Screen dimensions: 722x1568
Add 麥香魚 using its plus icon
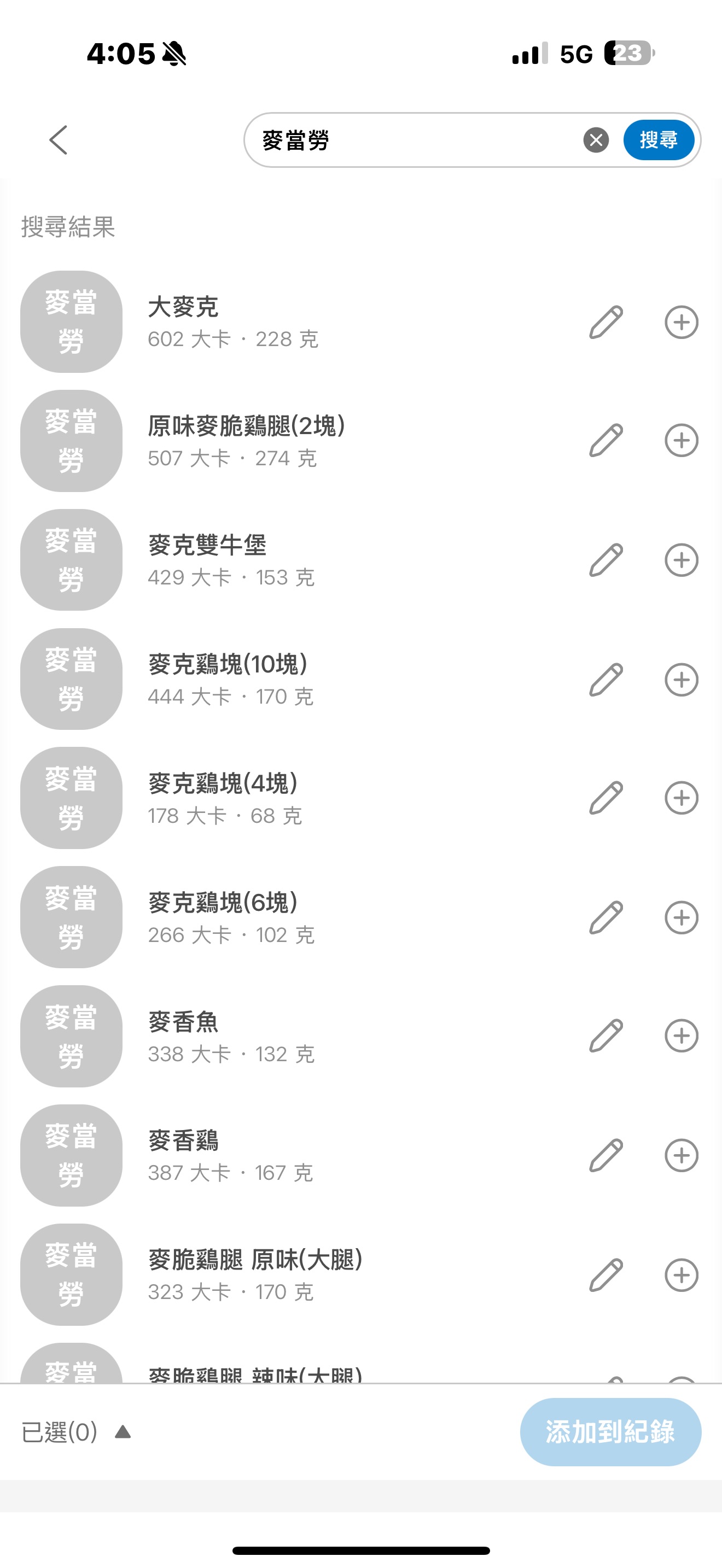click(681, 1036)
